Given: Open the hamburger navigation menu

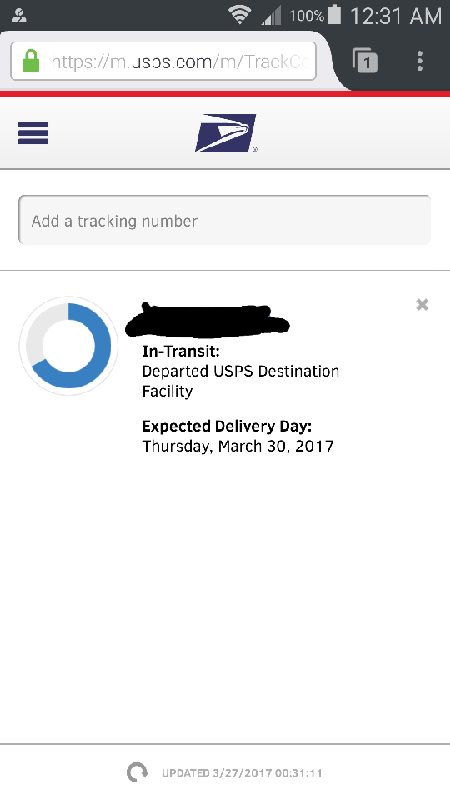Looking at the screenshot, I should pos(33,133).
